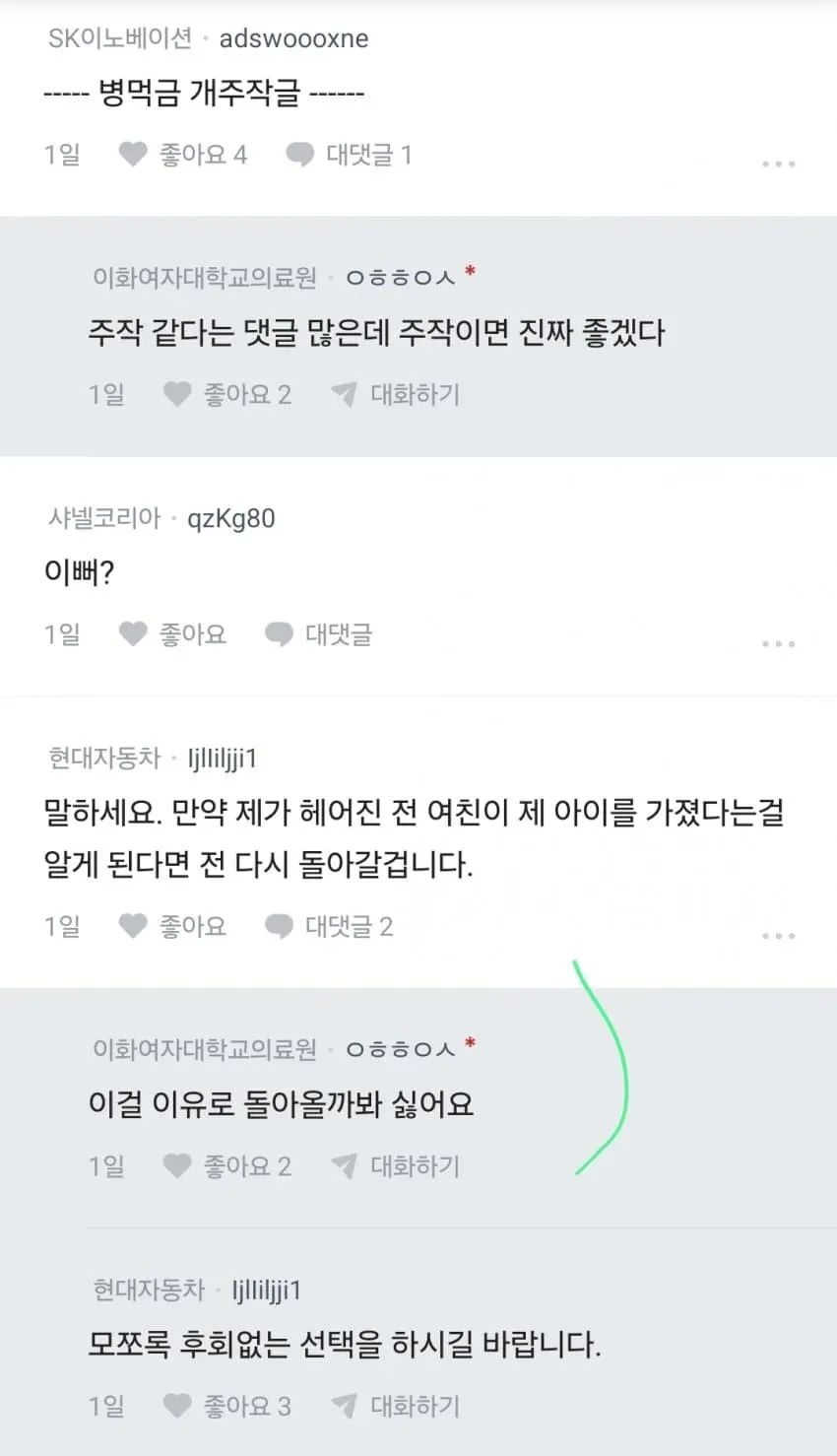
Task: Start 대화하기 on the reply "주작 같다는 댓글"
Action: click(x=395, y=395)
